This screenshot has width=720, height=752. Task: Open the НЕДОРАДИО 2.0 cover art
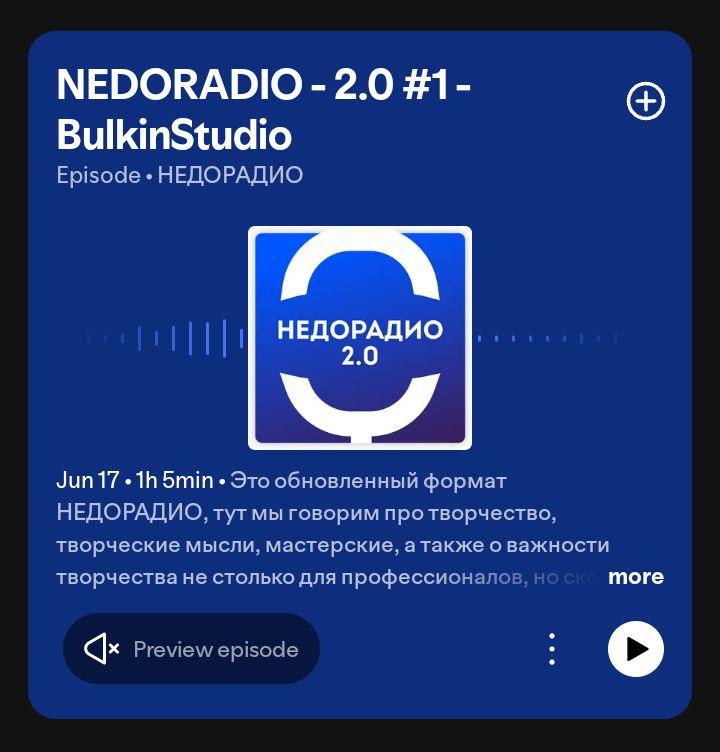click(360, 338)
